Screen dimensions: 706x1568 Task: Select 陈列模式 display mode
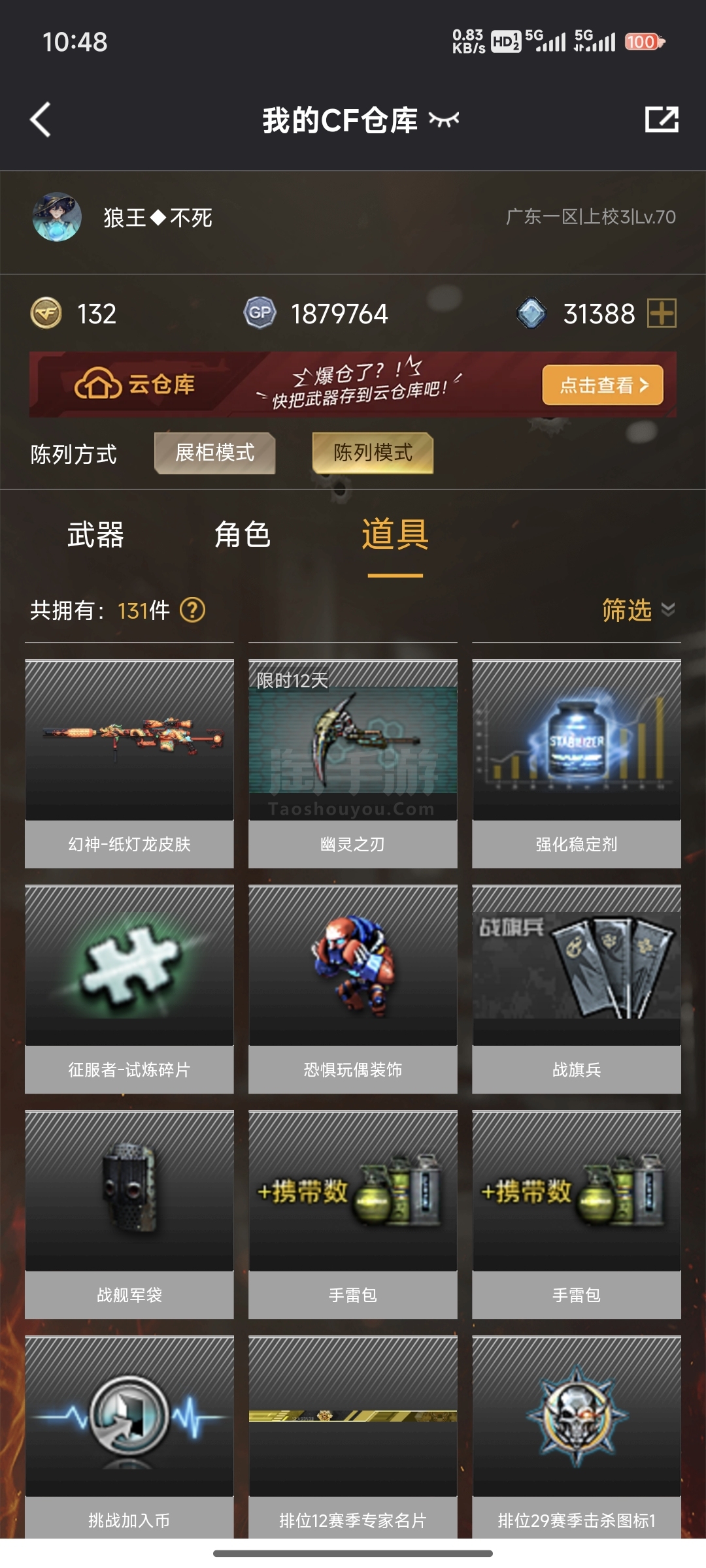(373, 453)
